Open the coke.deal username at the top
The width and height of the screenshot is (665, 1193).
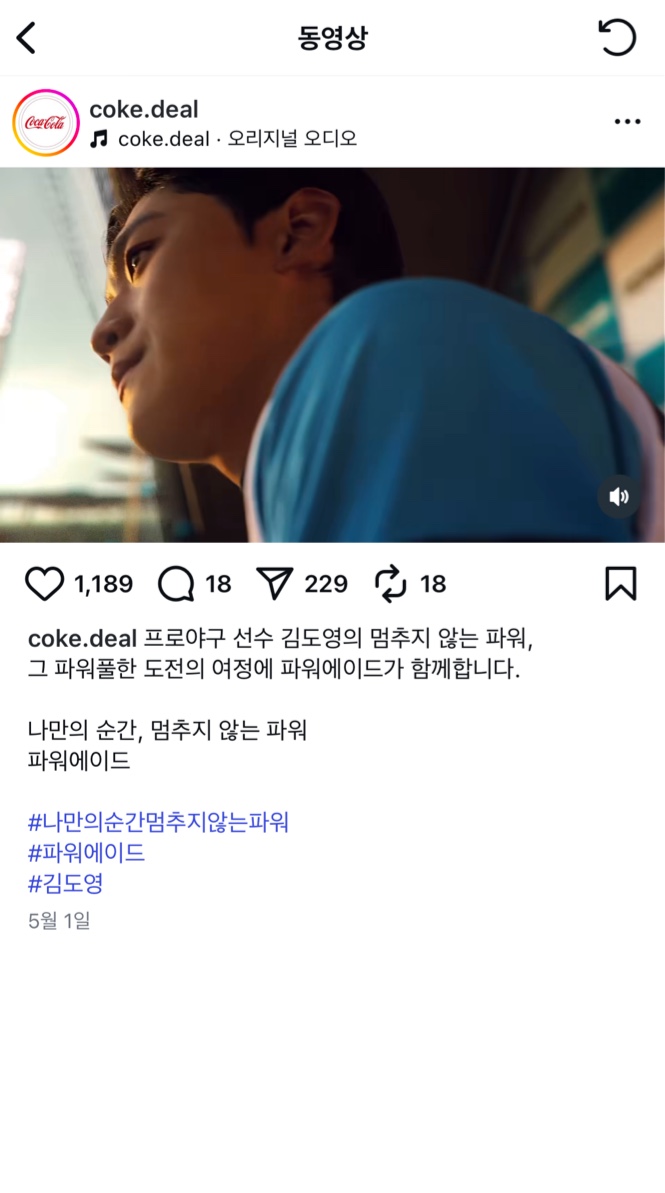coord(144,109)
